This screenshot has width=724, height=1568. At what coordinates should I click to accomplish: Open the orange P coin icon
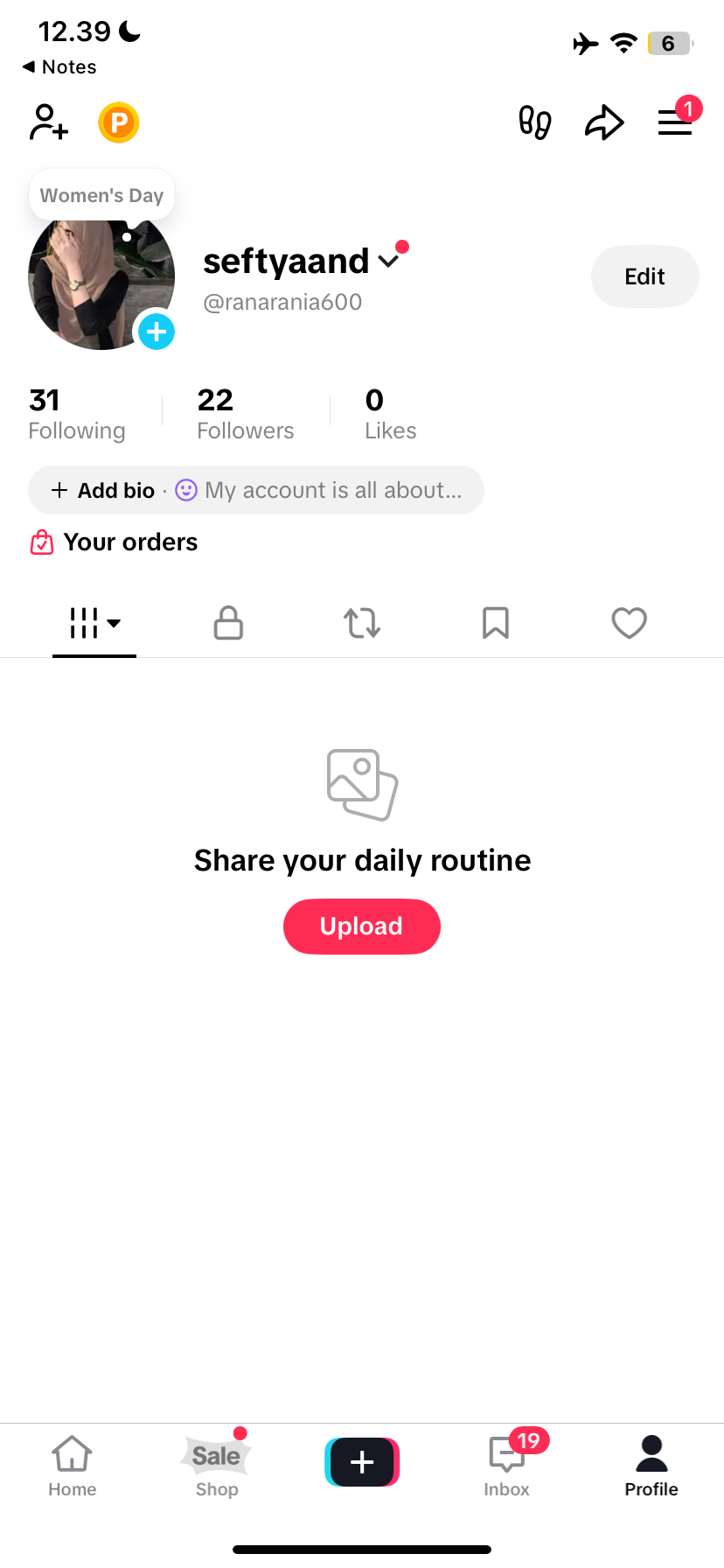(x=119, y=122)
